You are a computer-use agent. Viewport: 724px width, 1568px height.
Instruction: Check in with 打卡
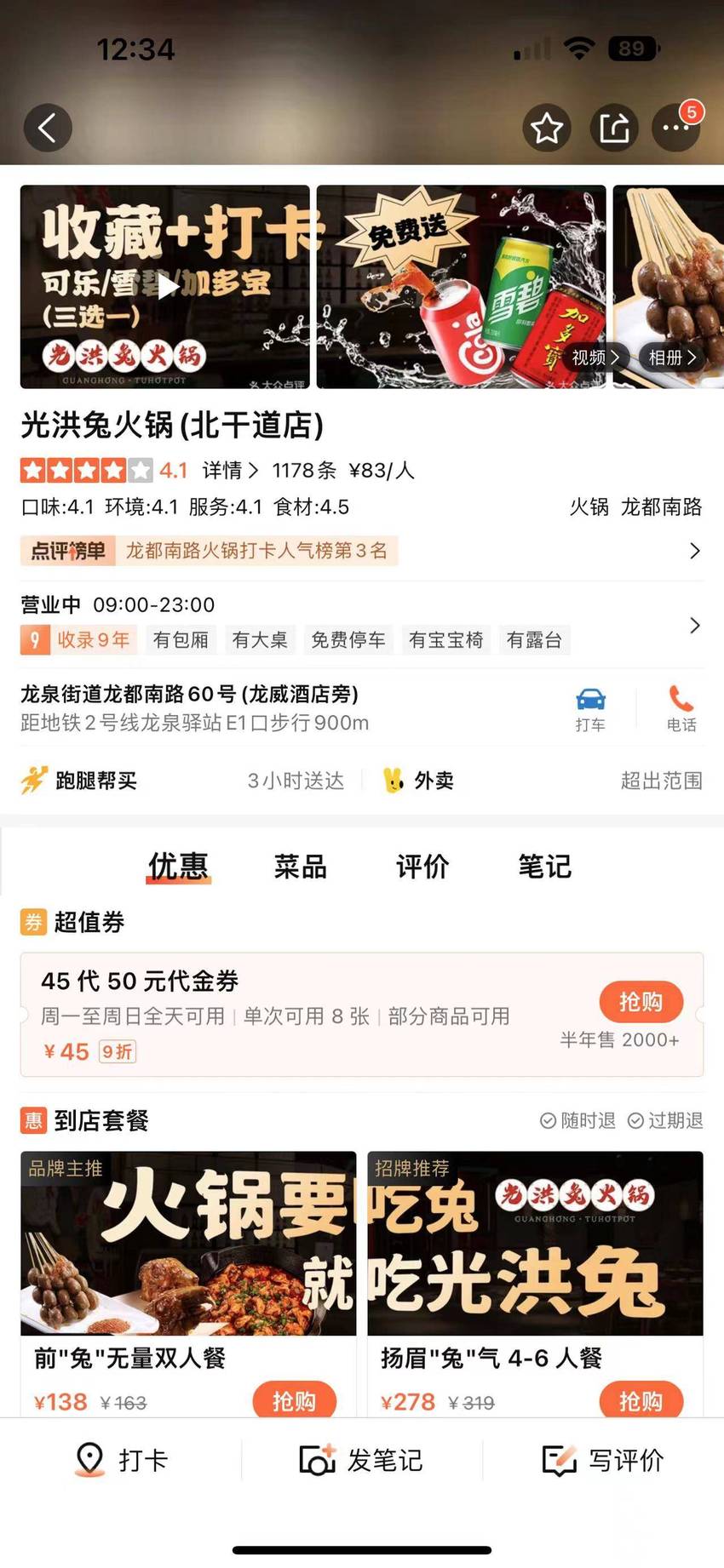[121, 1461]
